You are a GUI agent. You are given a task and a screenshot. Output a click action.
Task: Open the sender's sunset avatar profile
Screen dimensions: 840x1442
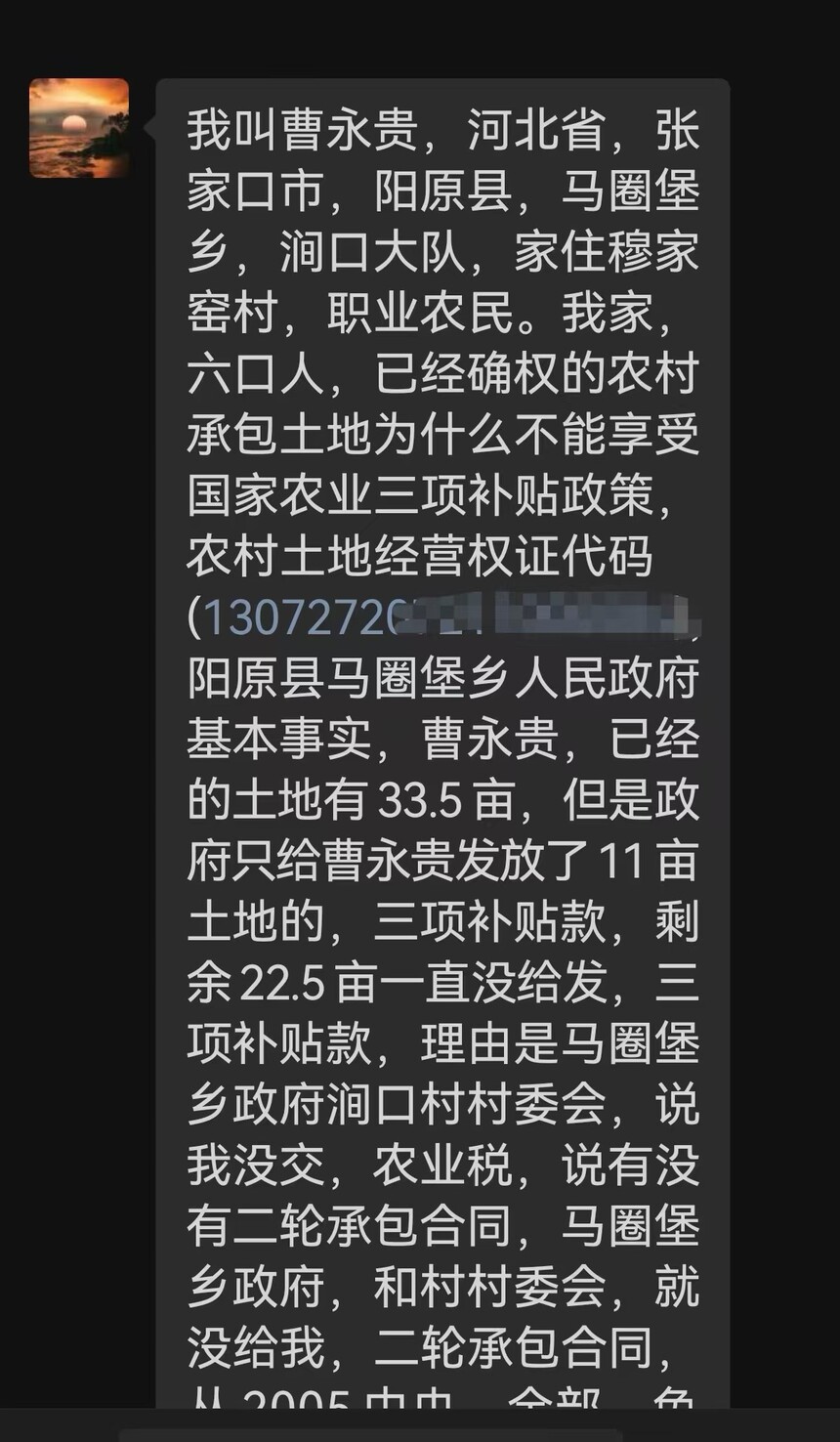(79, 128)
